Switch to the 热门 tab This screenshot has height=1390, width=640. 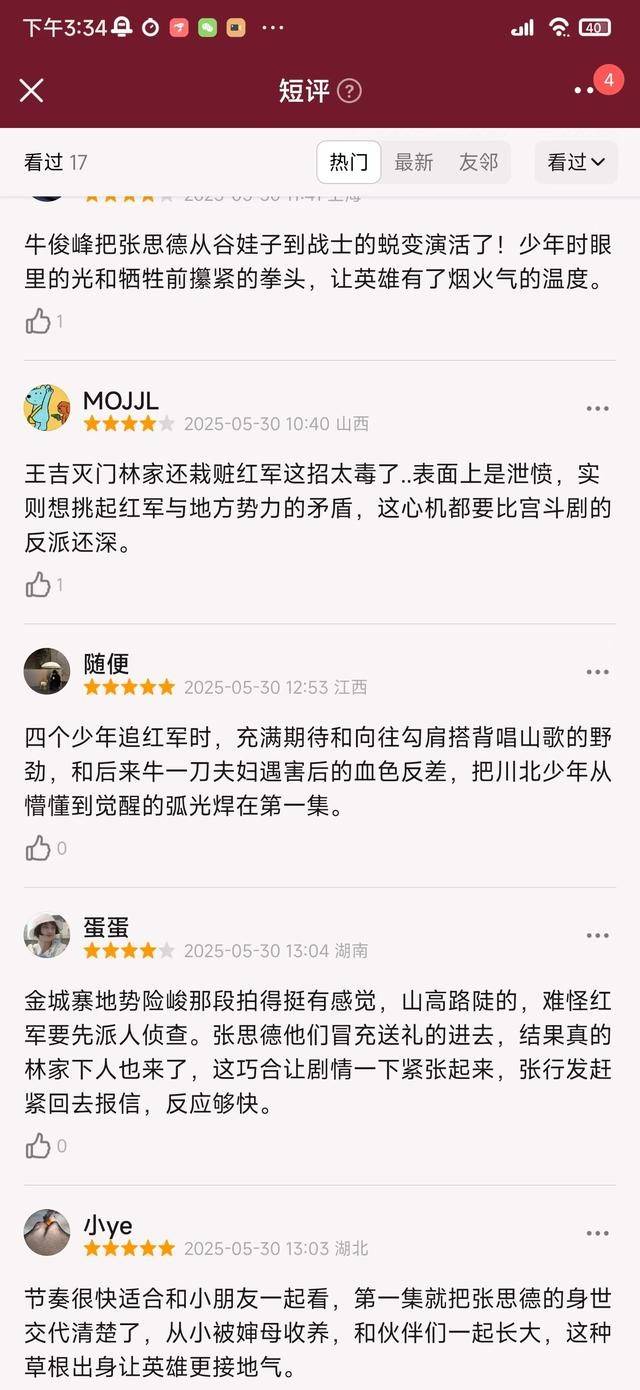[x=349, y=162]
